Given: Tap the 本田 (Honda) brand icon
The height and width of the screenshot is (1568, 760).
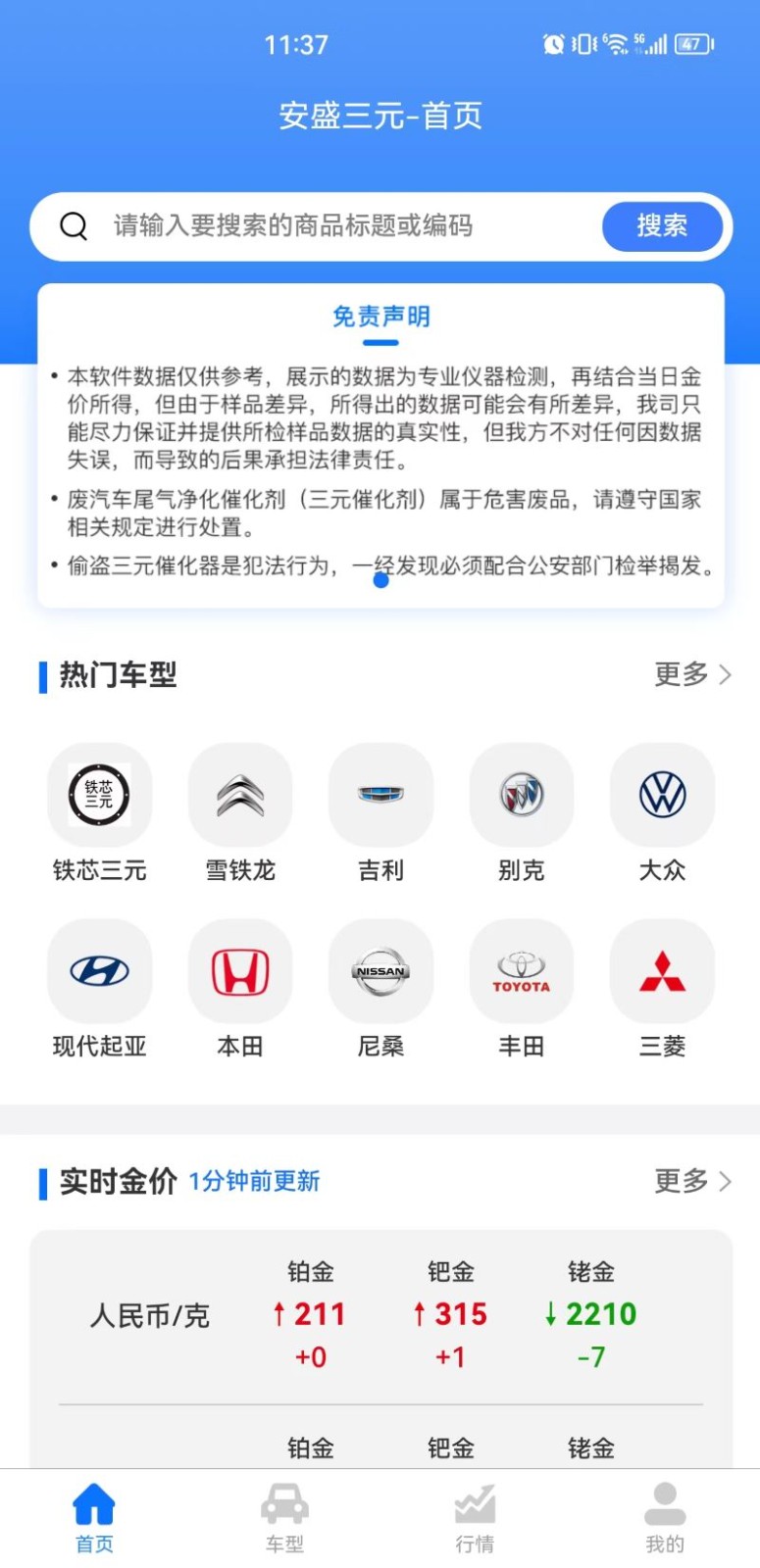Looking at the screenshot, I should [239, 971].
